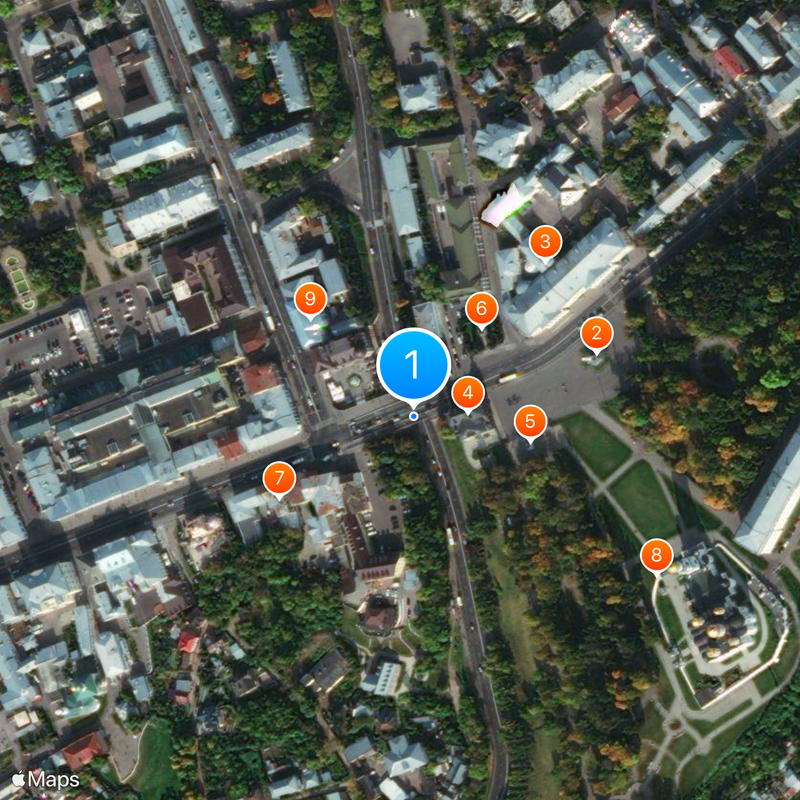Select the orange pin numbered 7
The image size is (800, 800).
pyautogui.click(x=279, y=478)
